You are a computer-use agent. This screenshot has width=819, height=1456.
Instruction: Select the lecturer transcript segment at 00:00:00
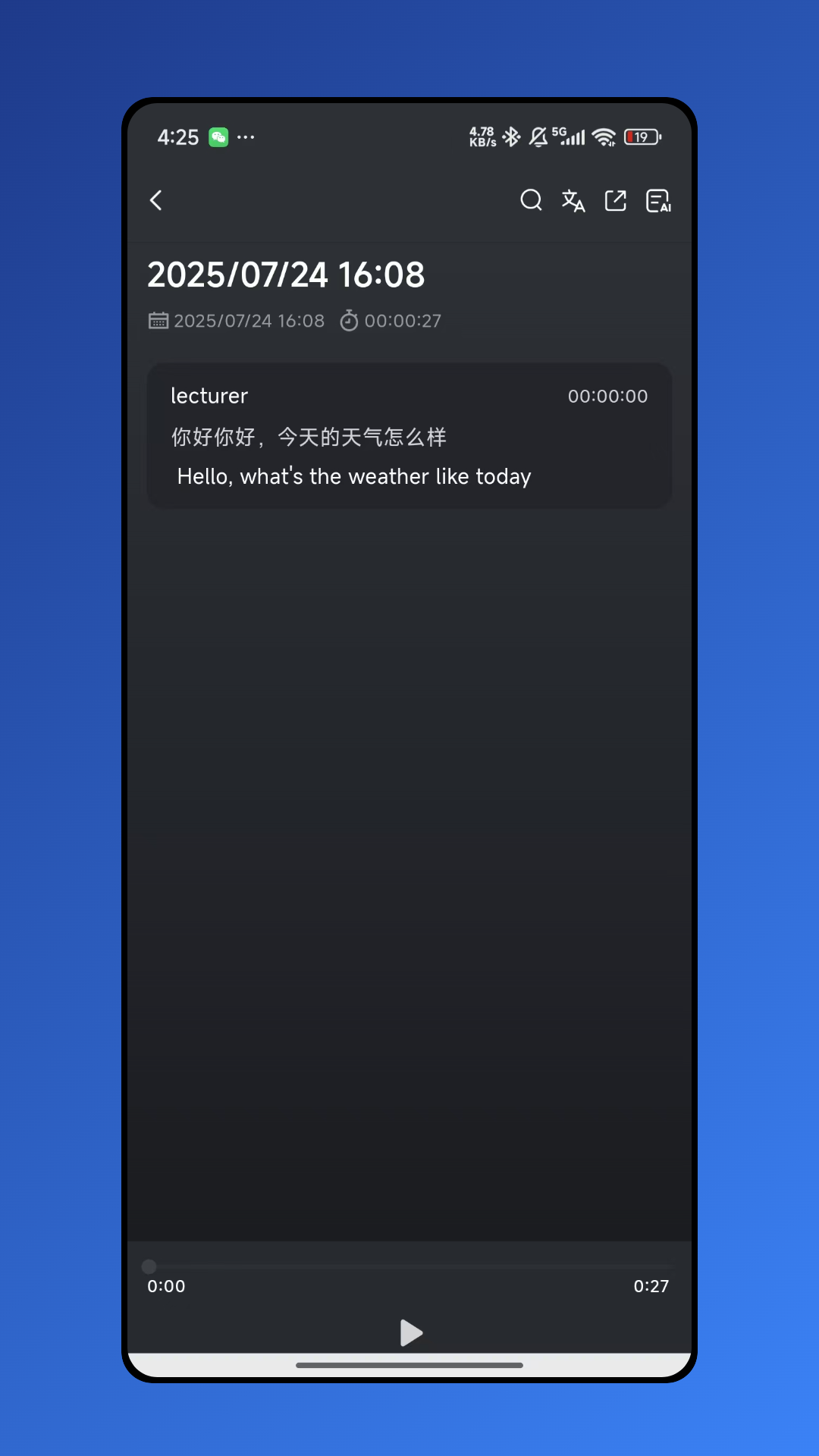click(409, 435)
